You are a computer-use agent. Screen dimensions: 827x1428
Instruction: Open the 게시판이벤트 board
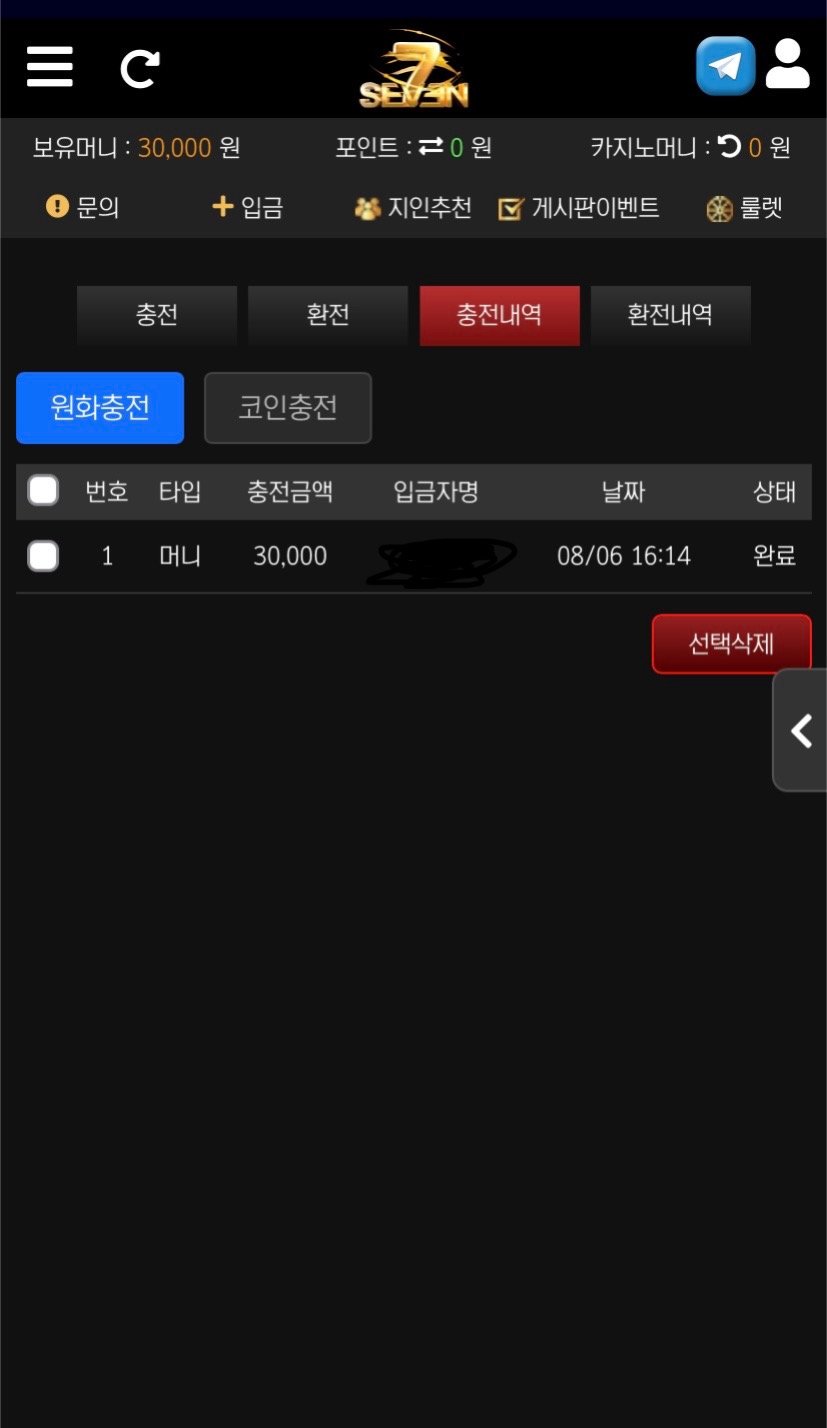tap(579, 208)
